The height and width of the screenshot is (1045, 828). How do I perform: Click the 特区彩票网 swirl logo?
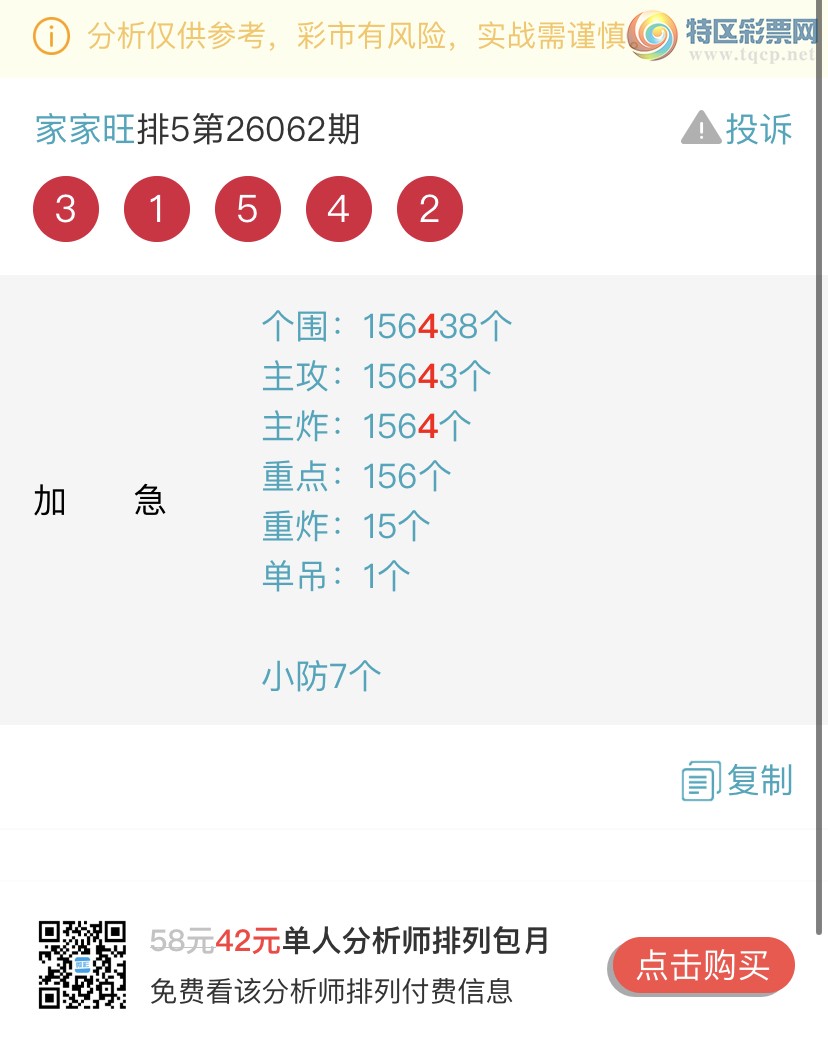[652, 32]
